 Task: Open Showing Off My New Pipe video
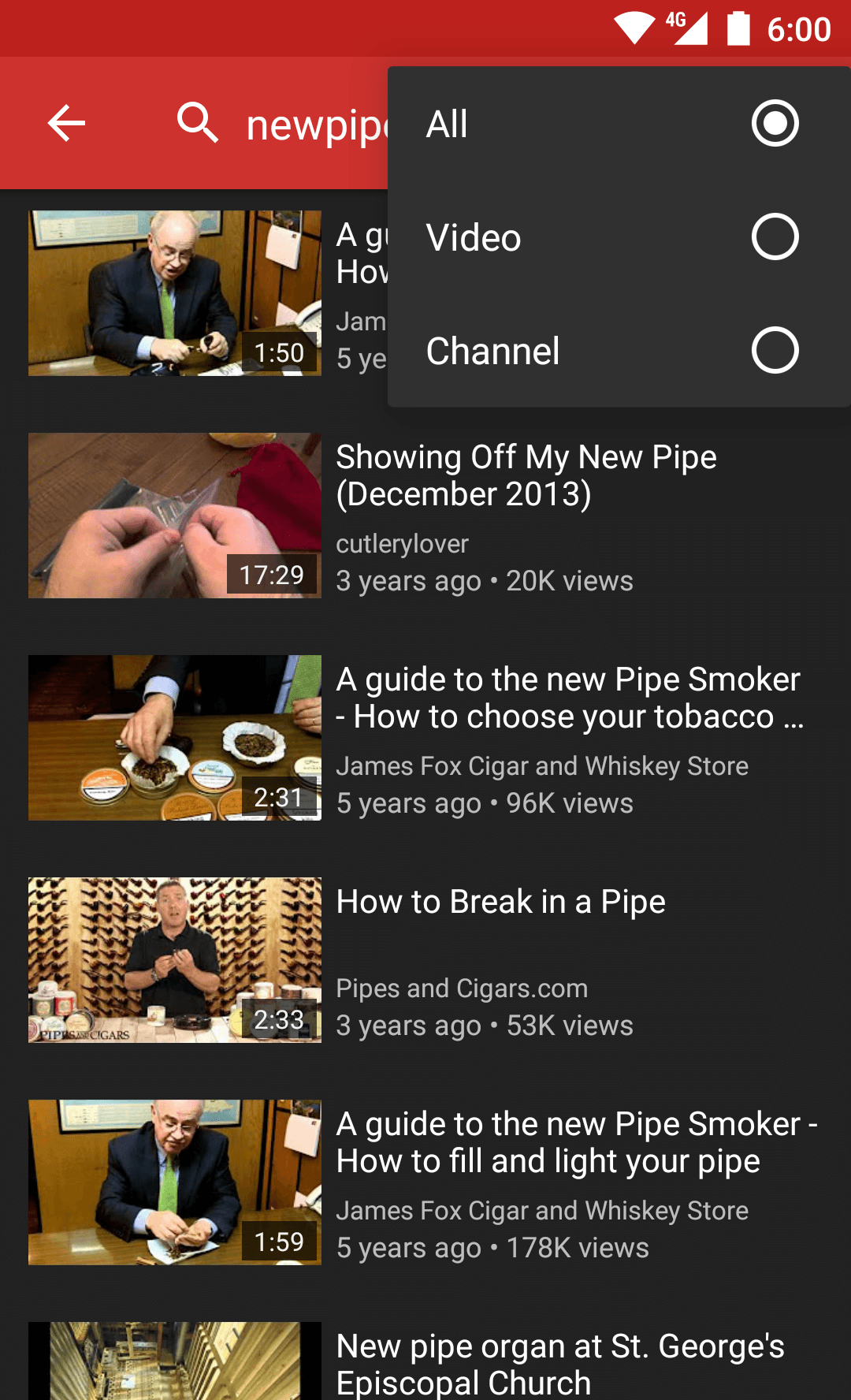(x=425, y=516)
